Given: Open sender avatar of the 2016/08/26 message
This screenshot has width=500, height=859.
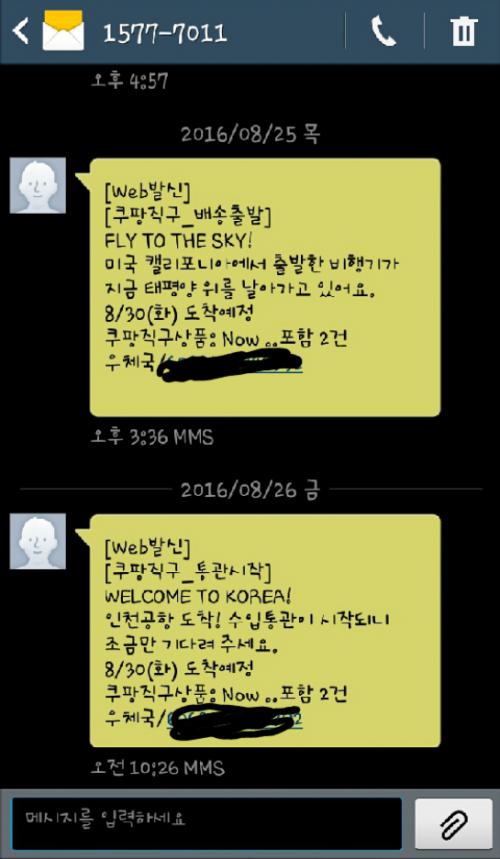Looking at the screenshot, I should click(x=38, y=541).
